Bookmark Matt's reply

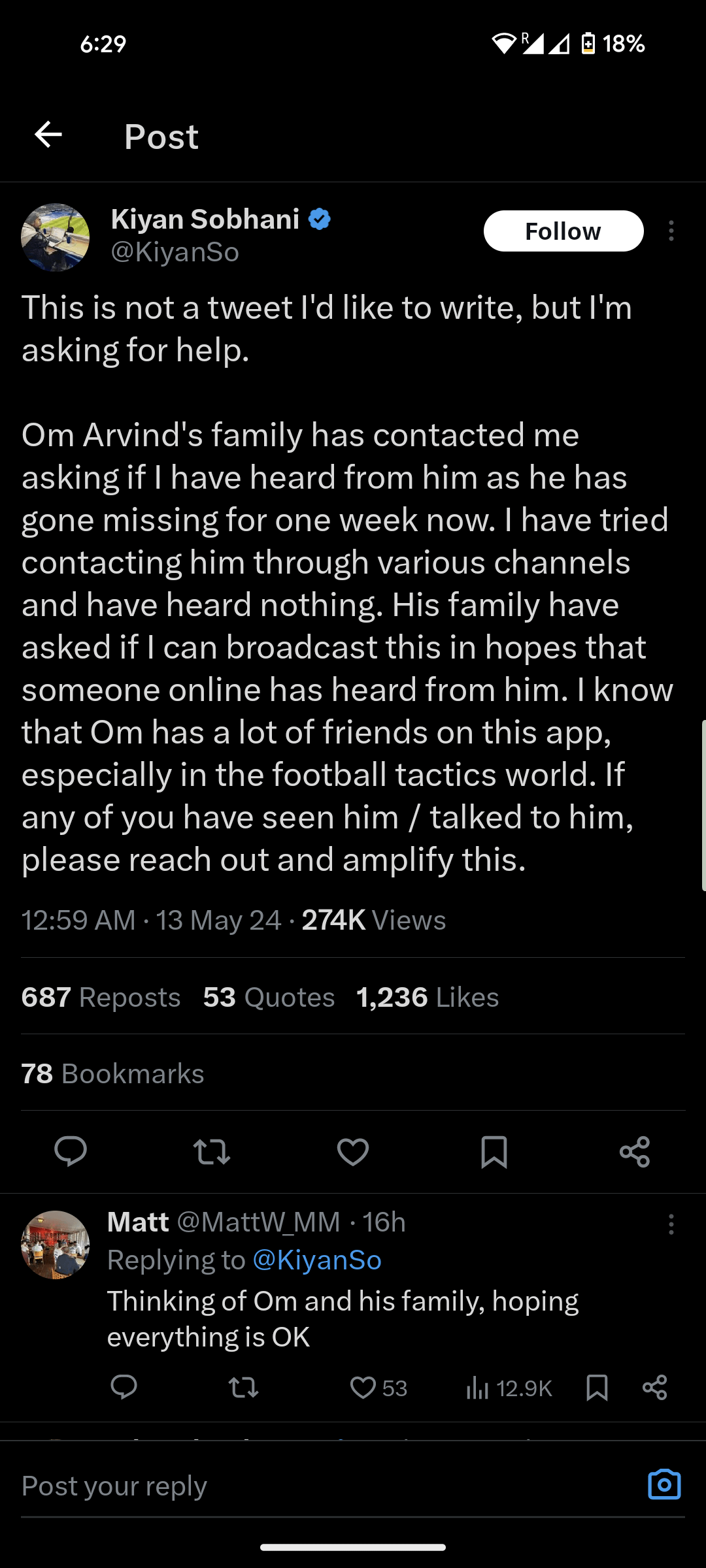[597, 1388]
